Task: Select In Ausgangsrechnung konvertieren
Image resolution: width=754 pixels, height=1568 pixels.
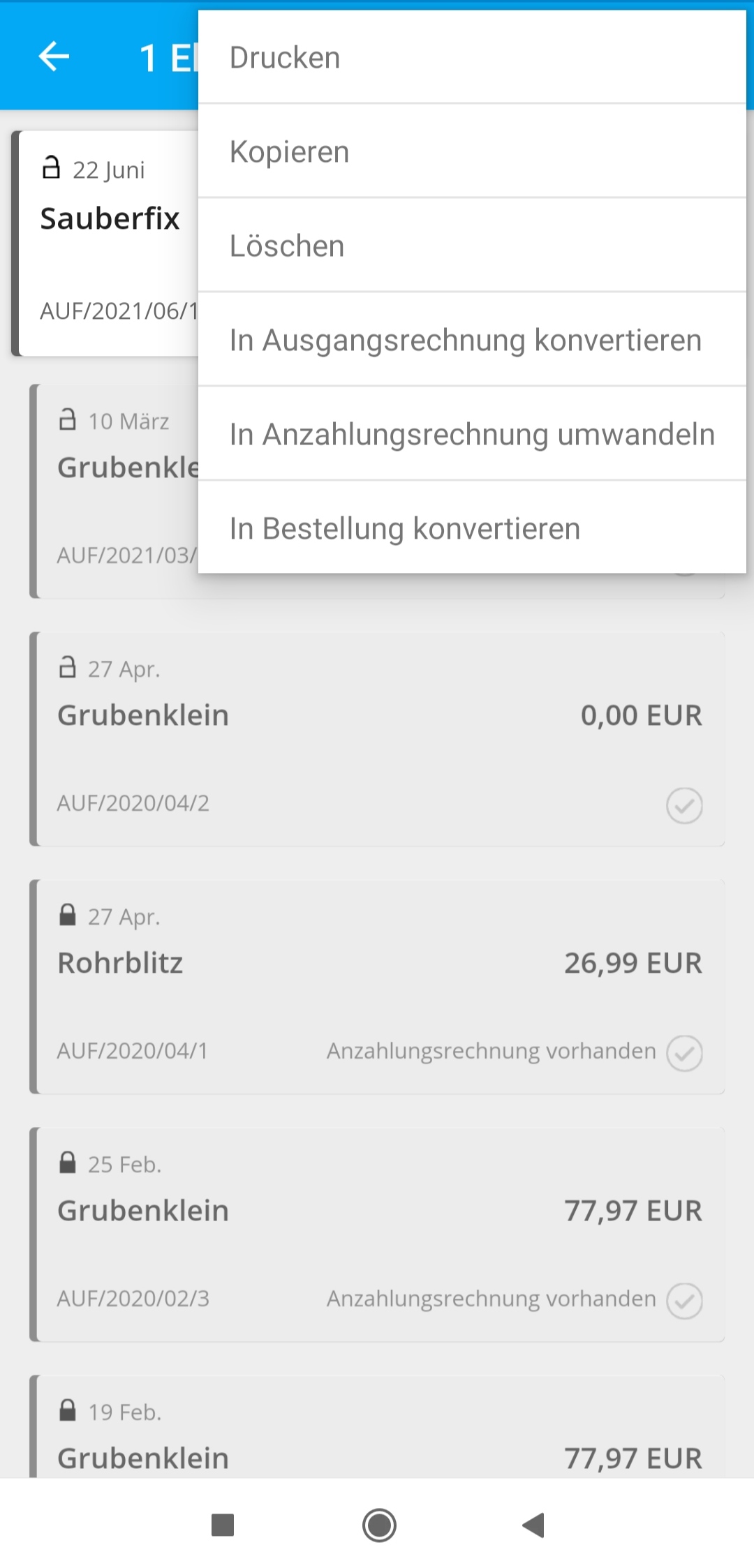Action: click(472, 340)
